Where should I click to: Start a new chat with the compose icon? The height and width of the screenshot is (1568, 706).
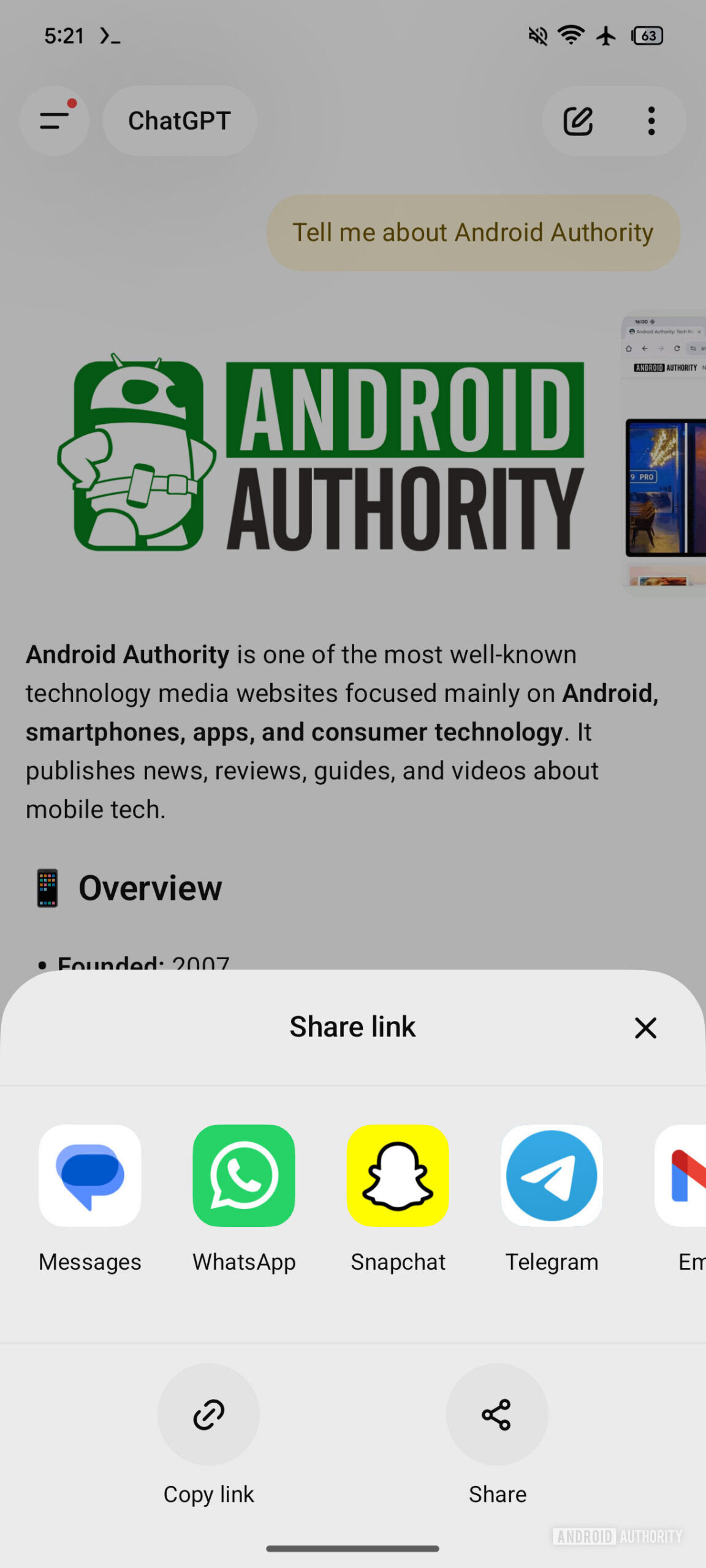point(578,121)
